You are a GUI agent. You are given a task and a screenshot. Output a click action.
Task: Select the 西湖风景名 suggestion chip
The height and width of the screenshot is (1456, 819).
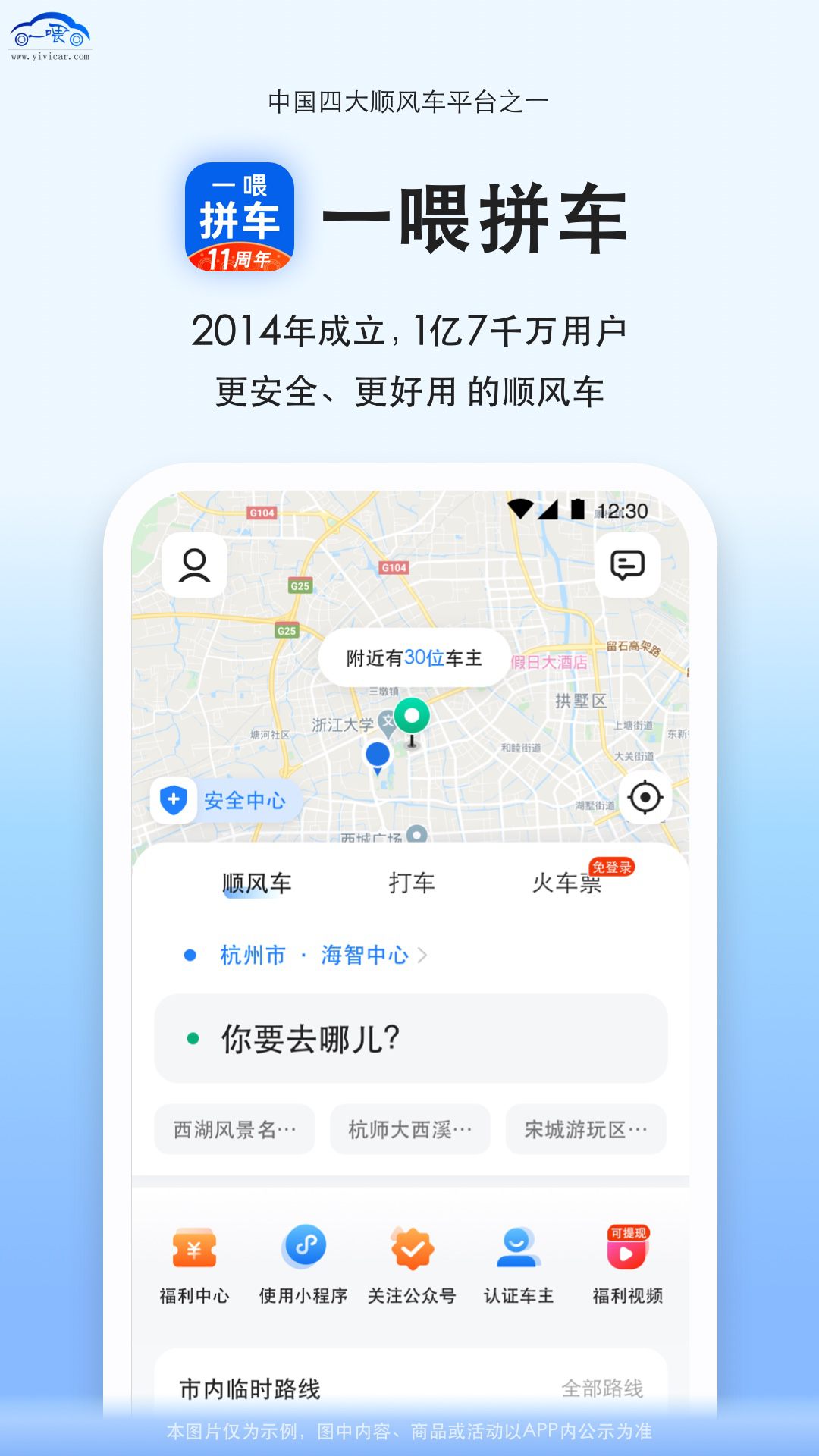point(234,1129)
